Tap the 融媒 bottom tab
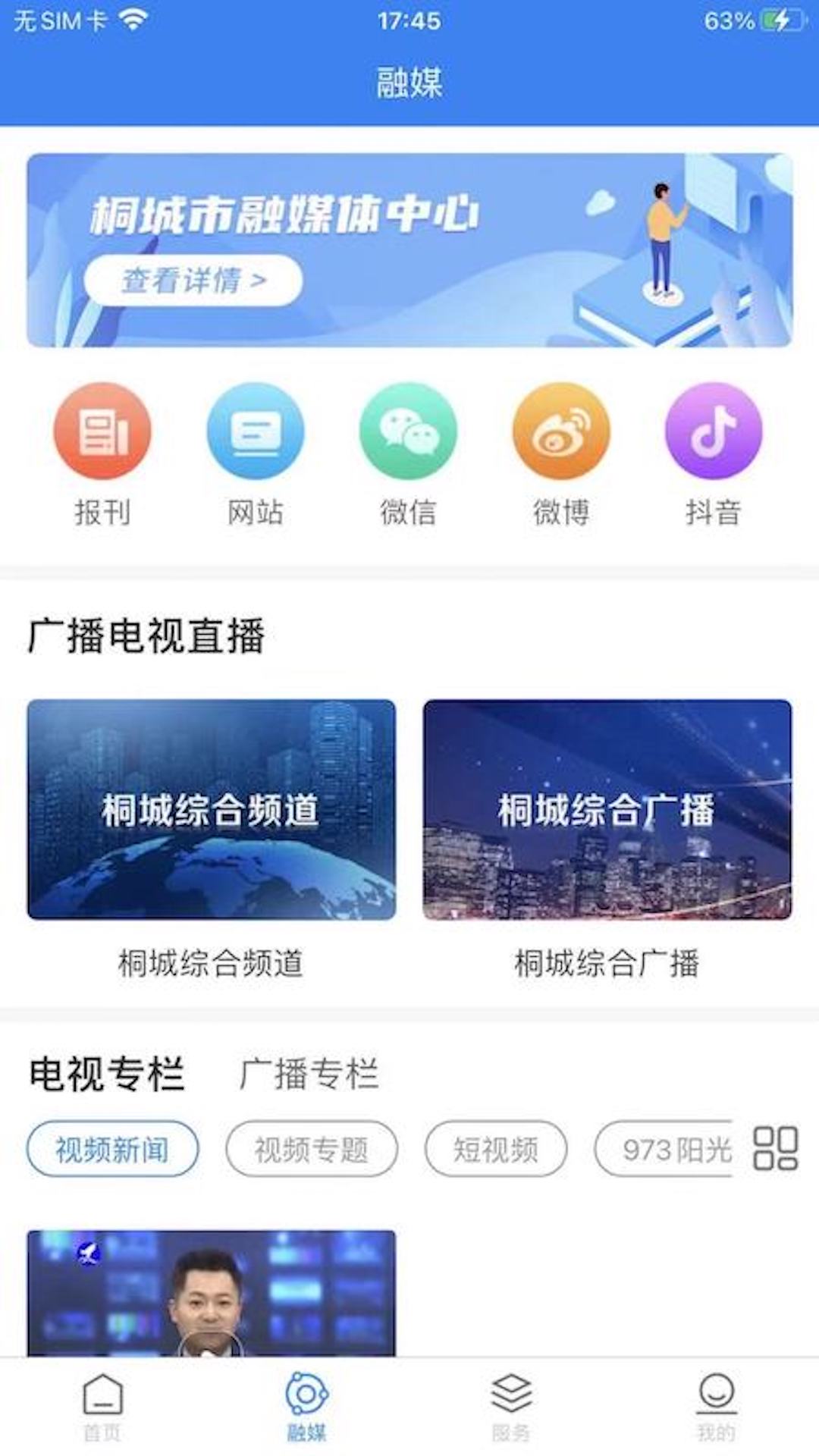Viewport: 819px width, 1456px height. pos(306,1407)
